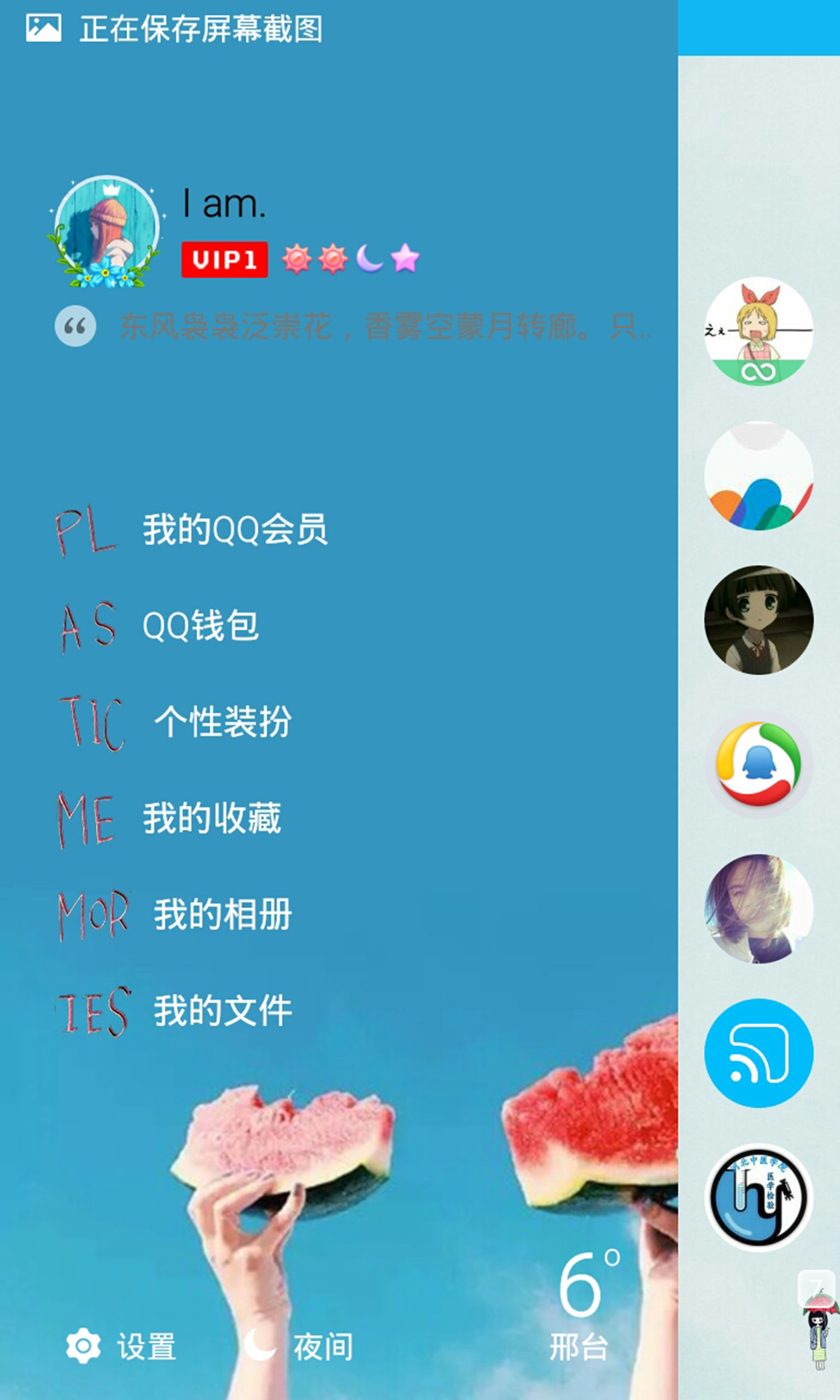
Task: Go to 个性装扮
Action: (223, 722)
